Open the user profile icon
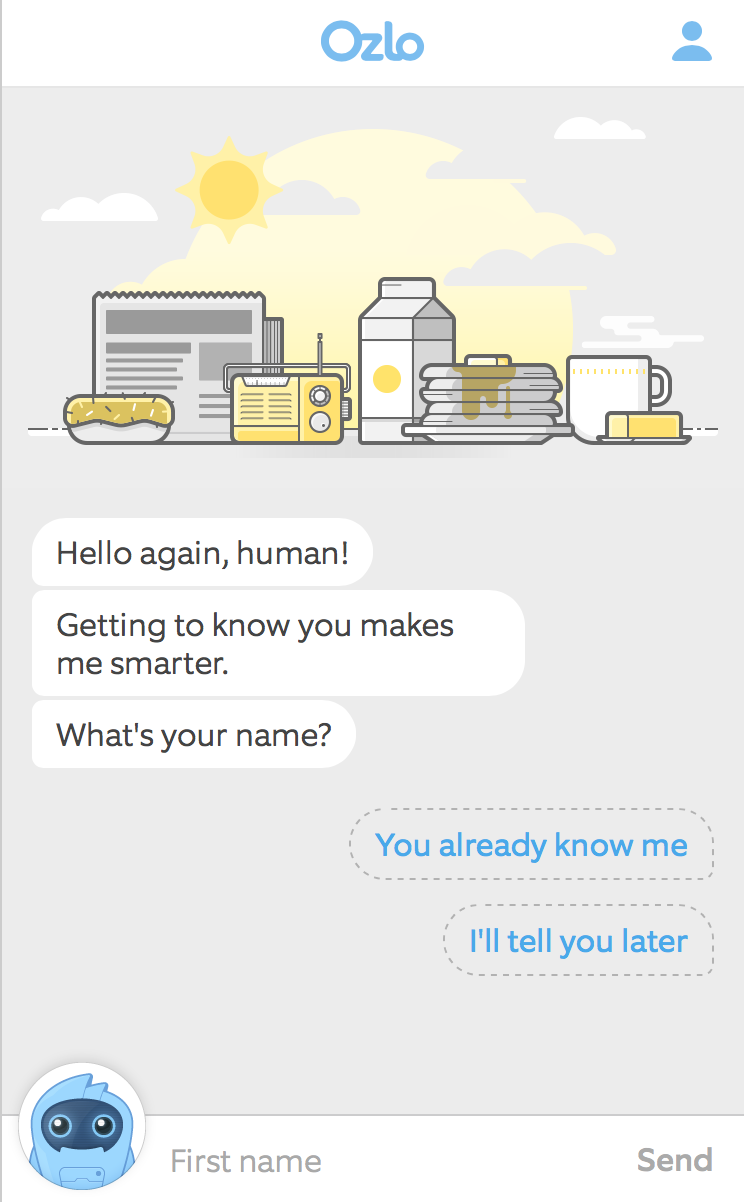744x1202 pixels. tap(691, 42)
